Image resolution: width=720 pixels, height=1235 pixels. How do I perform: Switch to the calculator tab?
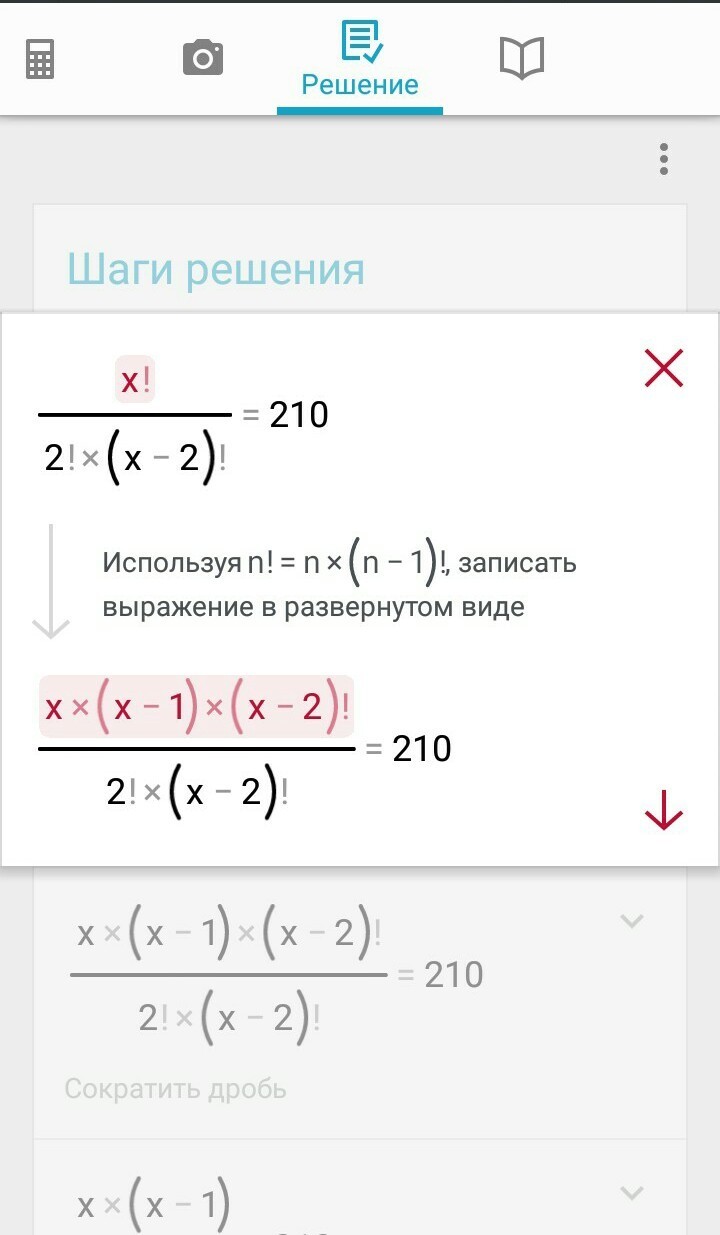click(40, 59)
